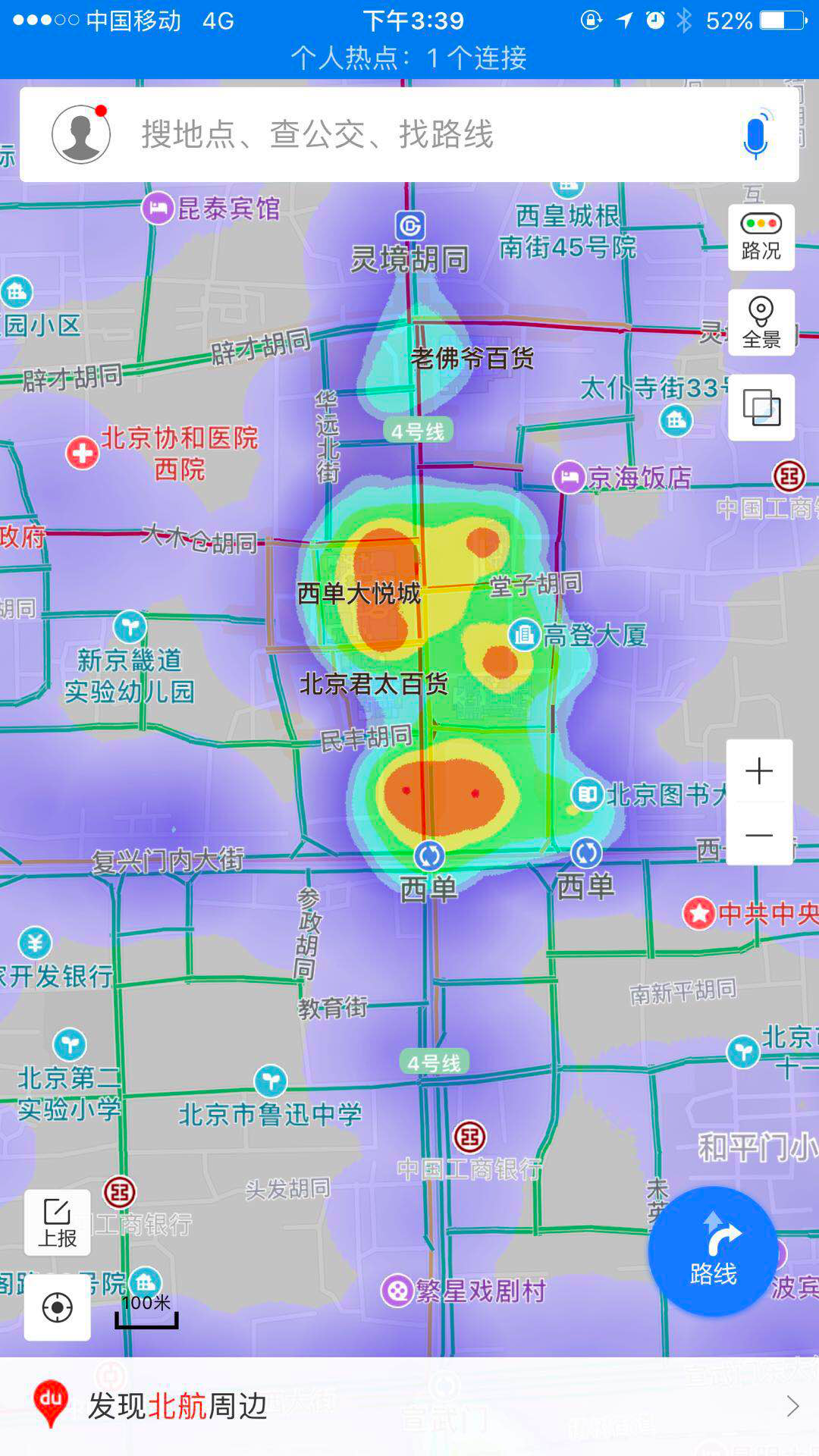The height and width of the screenshot is (1456, 819).
Task: Select the 京海饭店 hotel marker
Action: [569, 477]
